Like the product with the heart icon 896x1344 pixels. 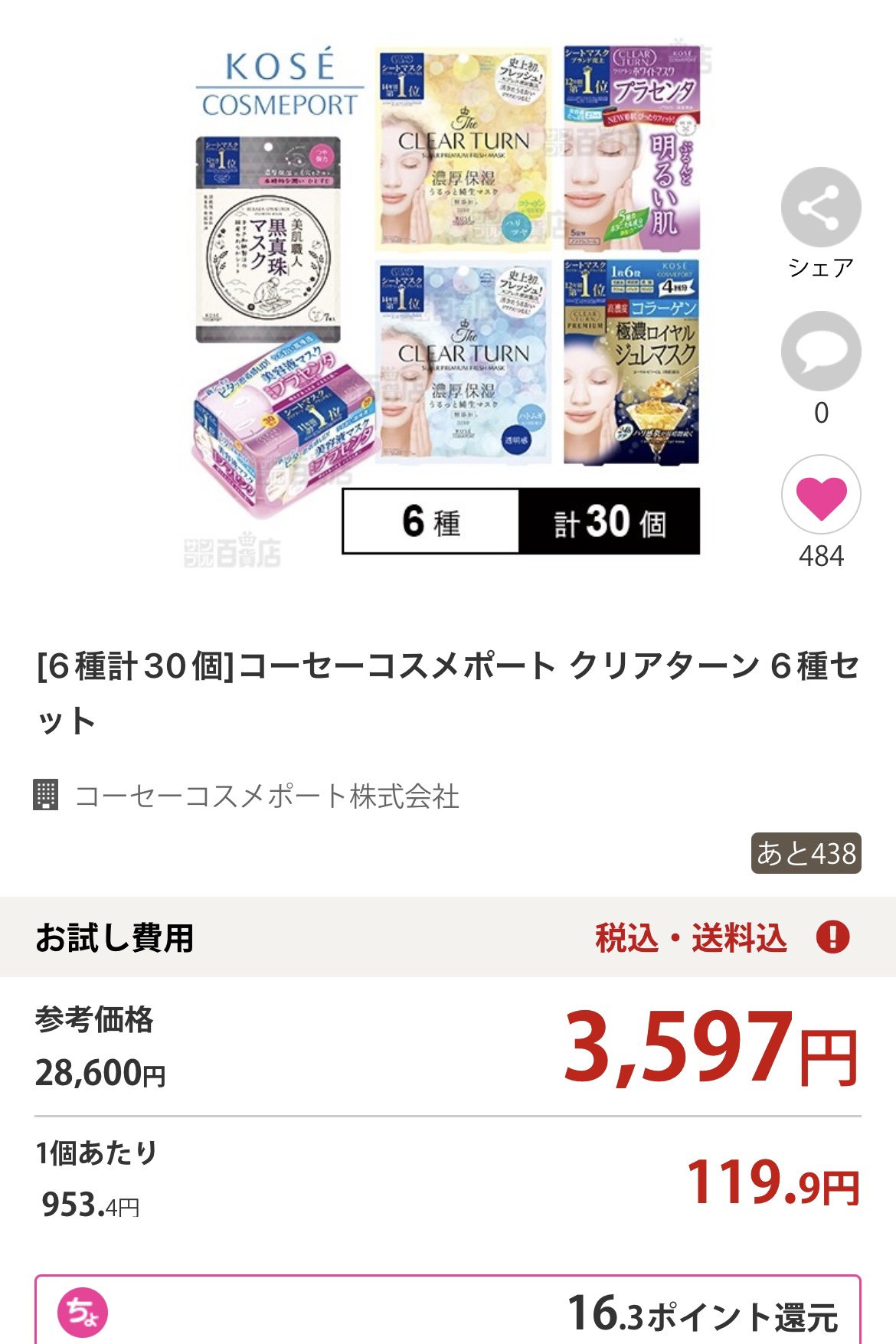click(x=821, y=495)
